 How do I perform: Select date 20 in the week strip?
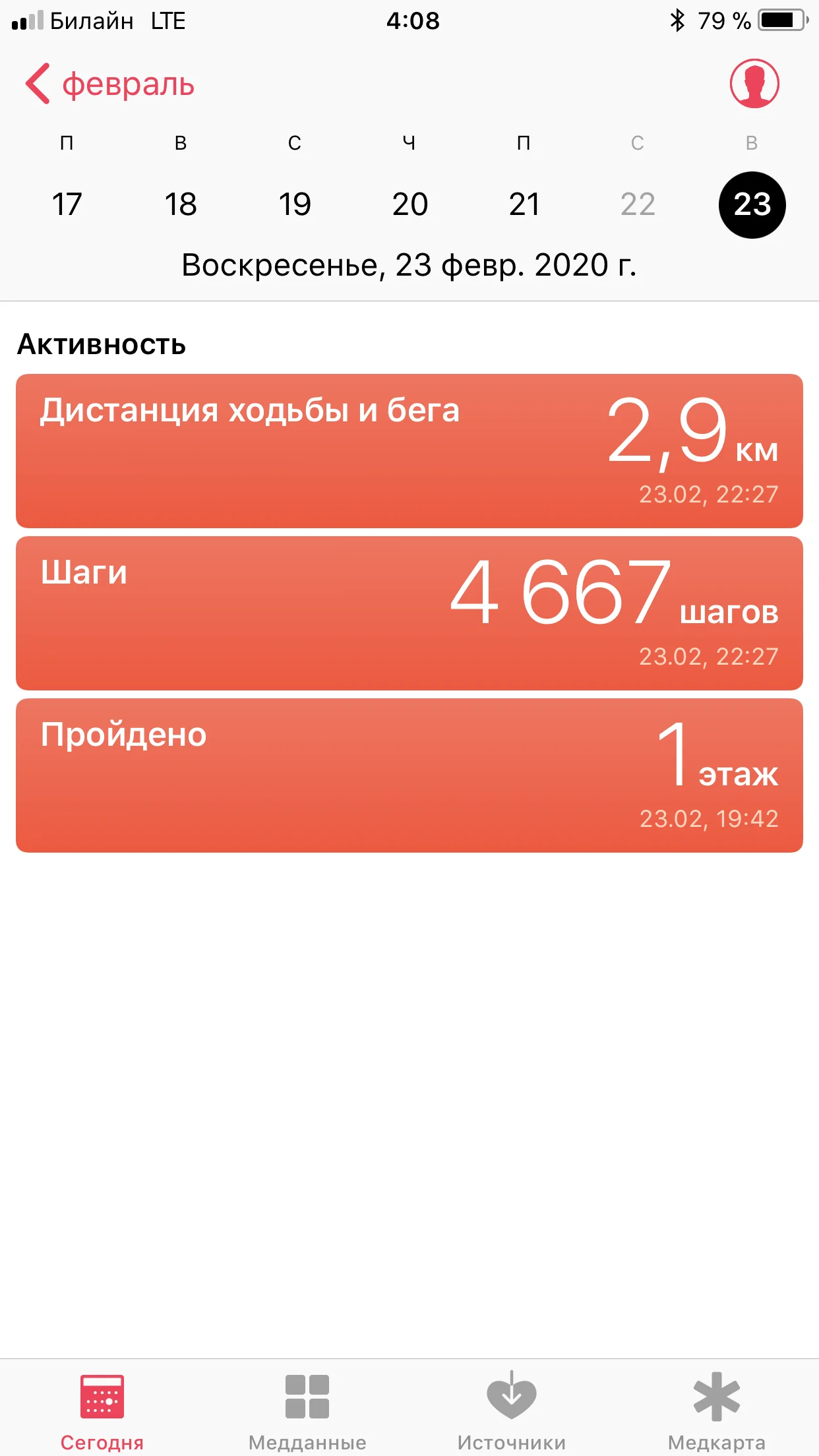(x=409, y=204)
